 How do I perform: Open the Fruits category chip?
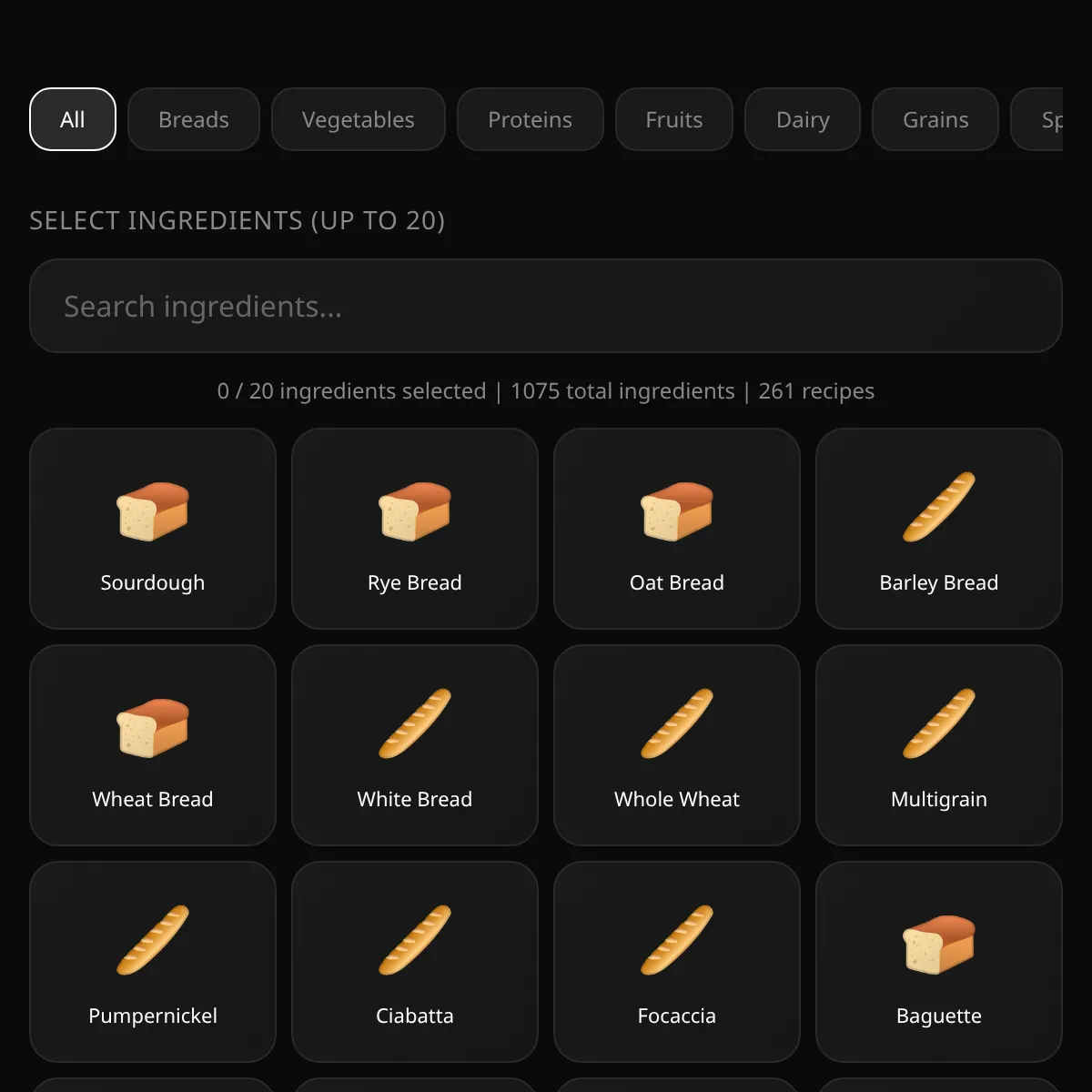(x=674, y=119)
